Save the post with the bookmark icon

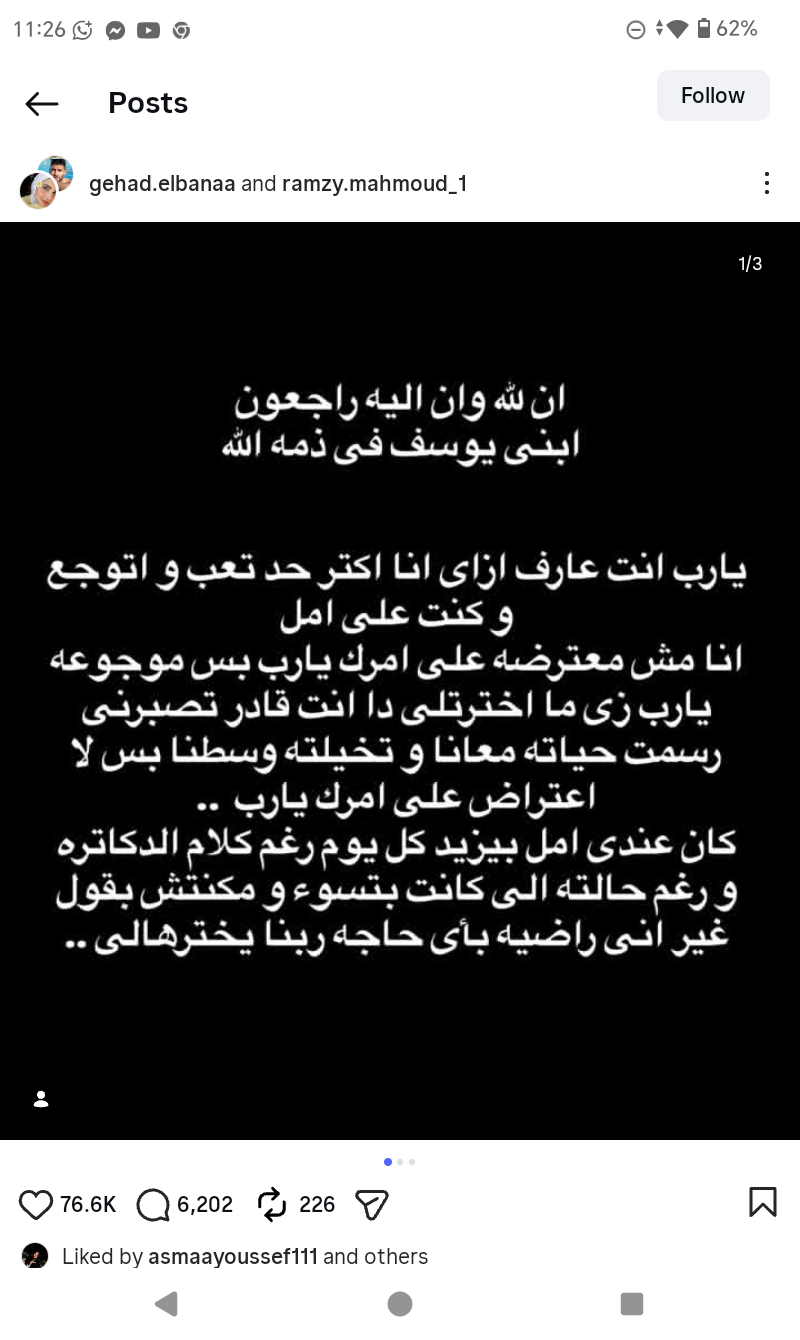[762, 1202]
